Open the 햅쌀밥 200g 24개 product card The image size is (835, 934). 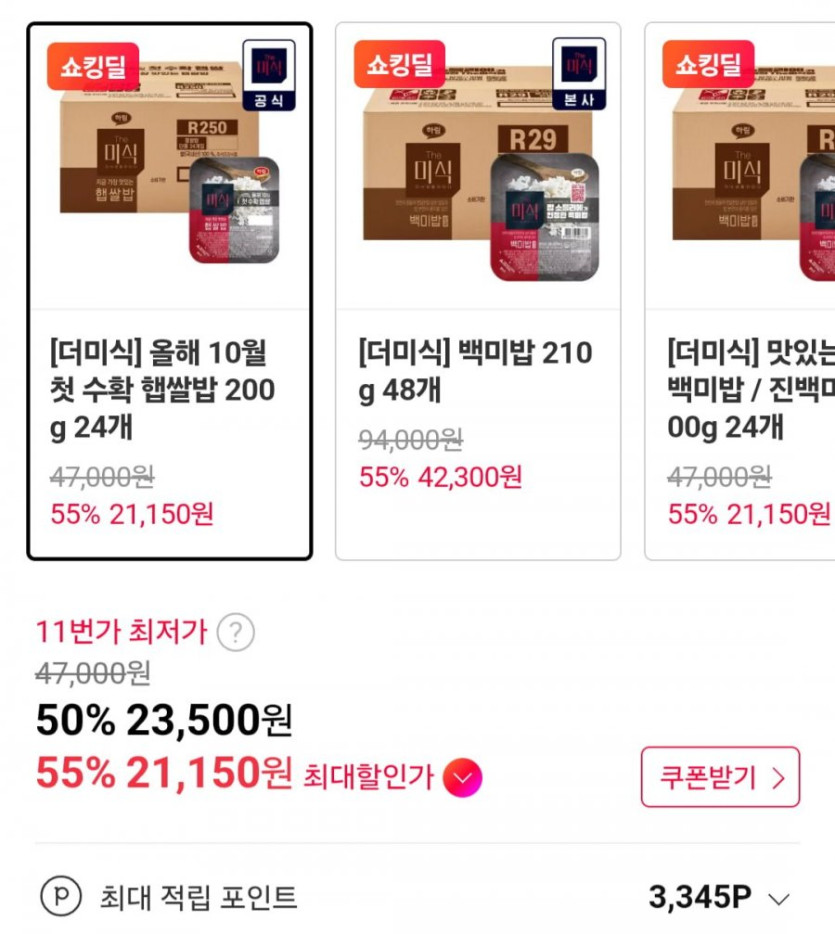click(169, 290)
